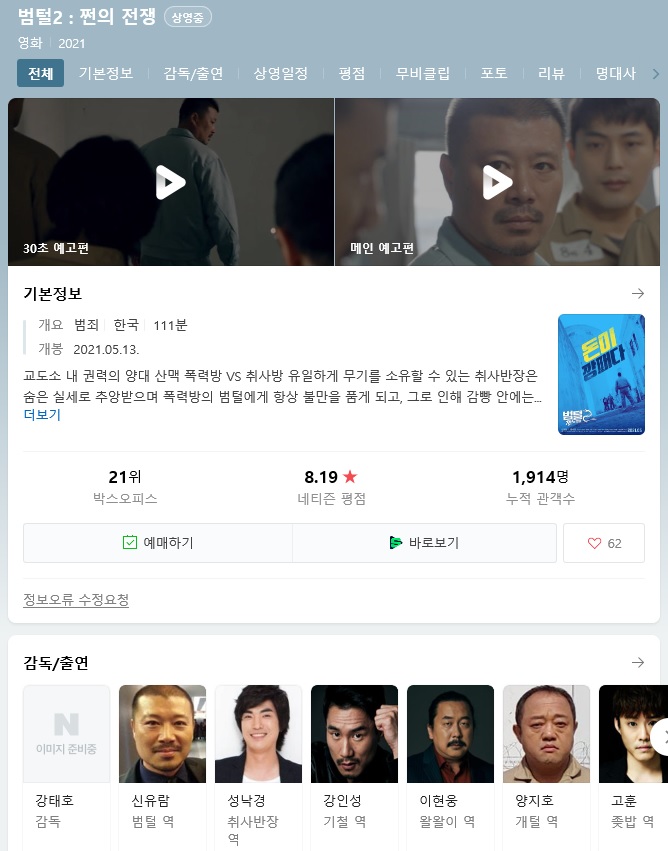Screen dimensions: 668x851
Task: Open 기본정보 details arrow
Action: click(638, 293)
